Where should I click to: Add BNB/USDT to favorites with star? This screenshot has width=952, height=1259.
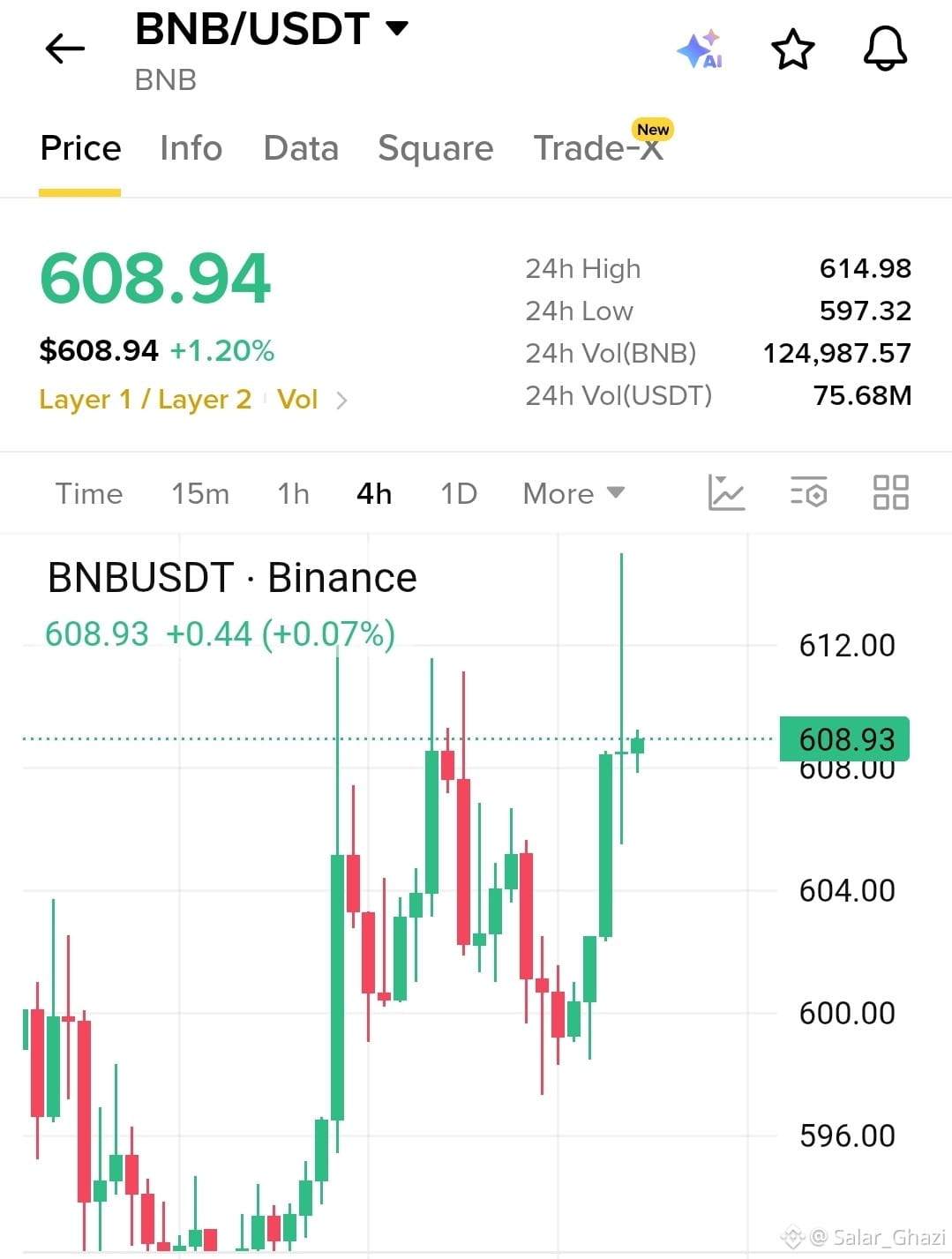[792, 49]
